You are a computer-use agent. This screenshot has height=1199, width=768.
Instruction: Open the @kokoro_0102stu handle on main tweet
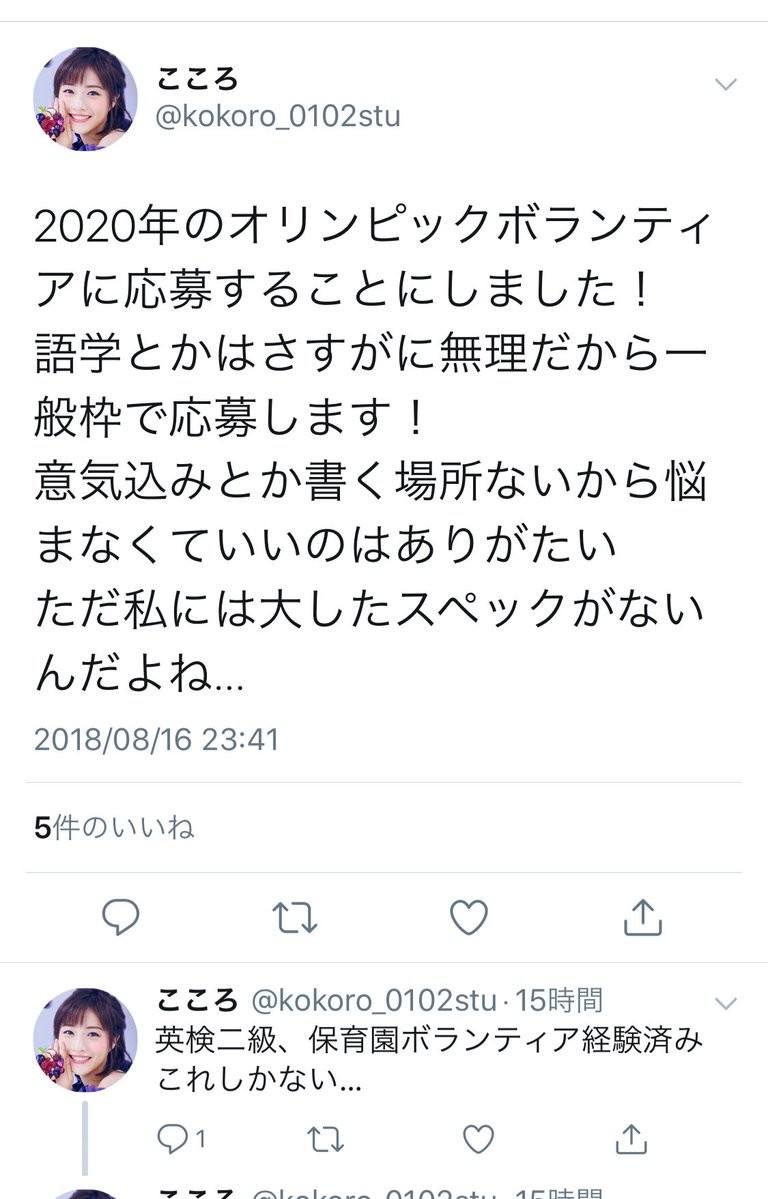click(278, 117)
